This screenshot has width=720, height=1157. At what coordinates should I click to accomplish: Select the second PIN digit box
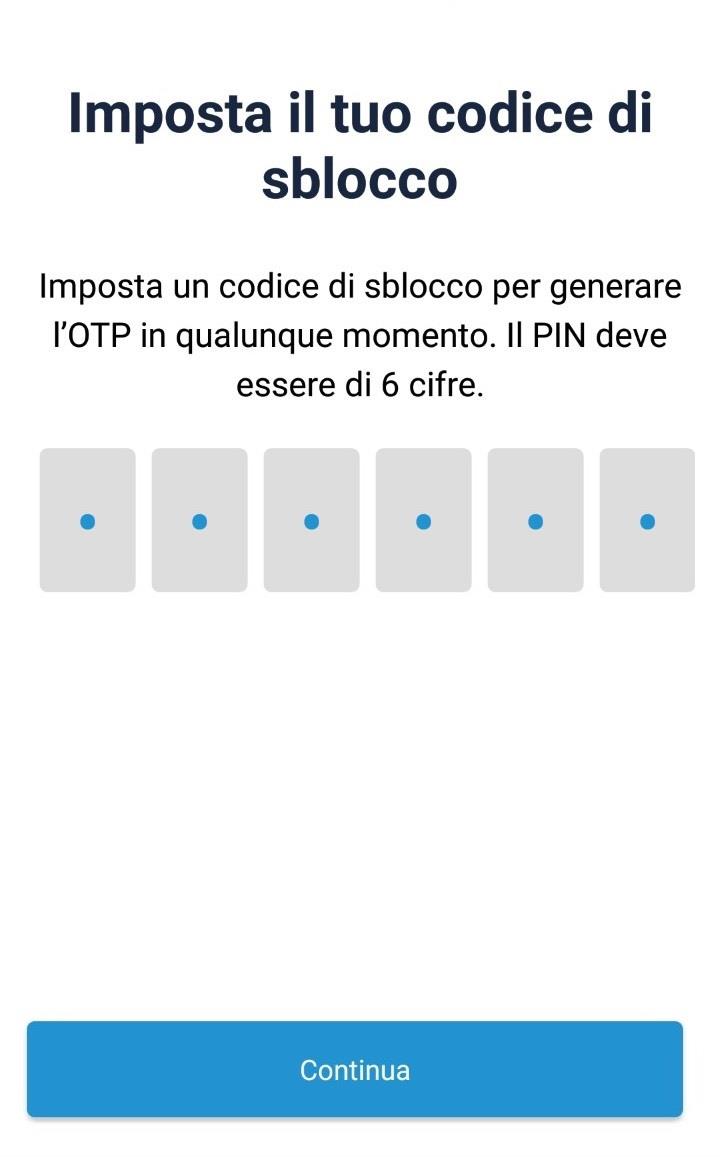coord(200,520)
